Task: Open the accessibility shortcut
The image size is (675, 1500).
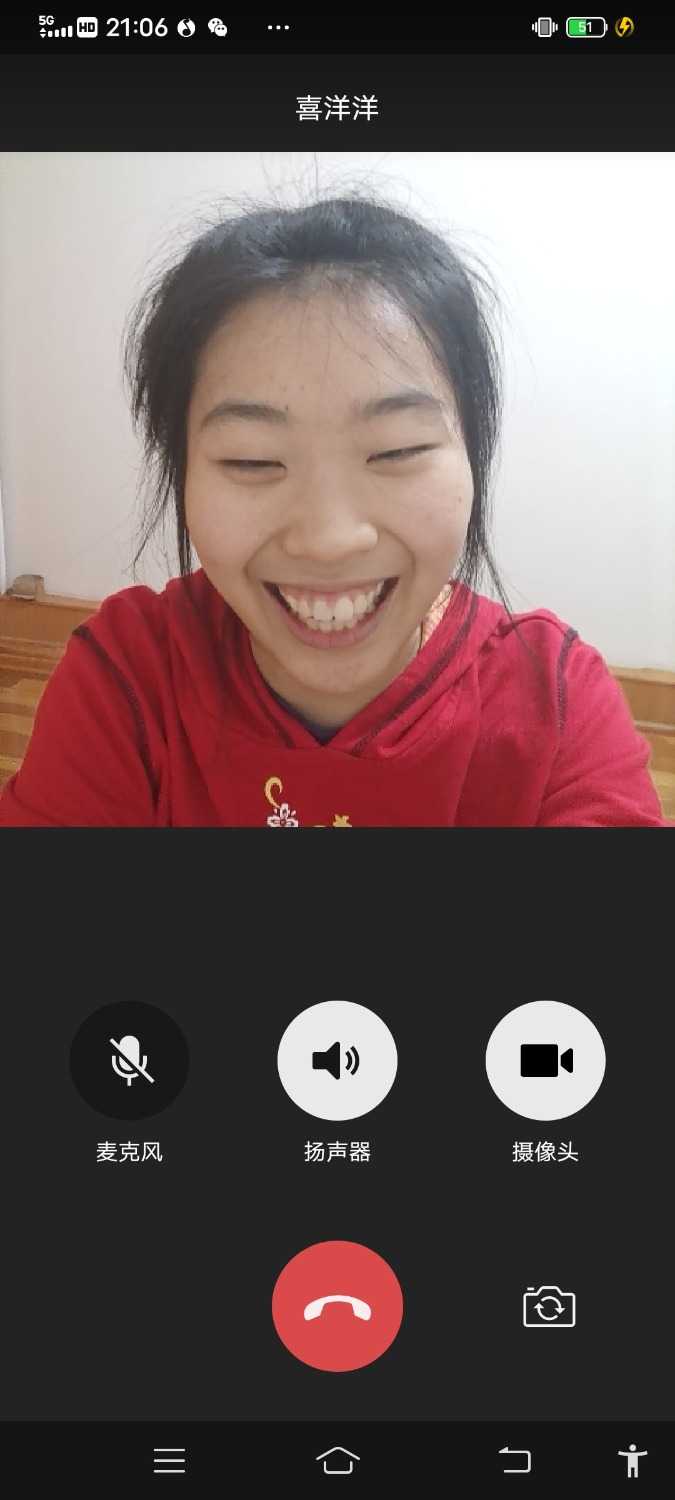Action: tap(632, 1461)
